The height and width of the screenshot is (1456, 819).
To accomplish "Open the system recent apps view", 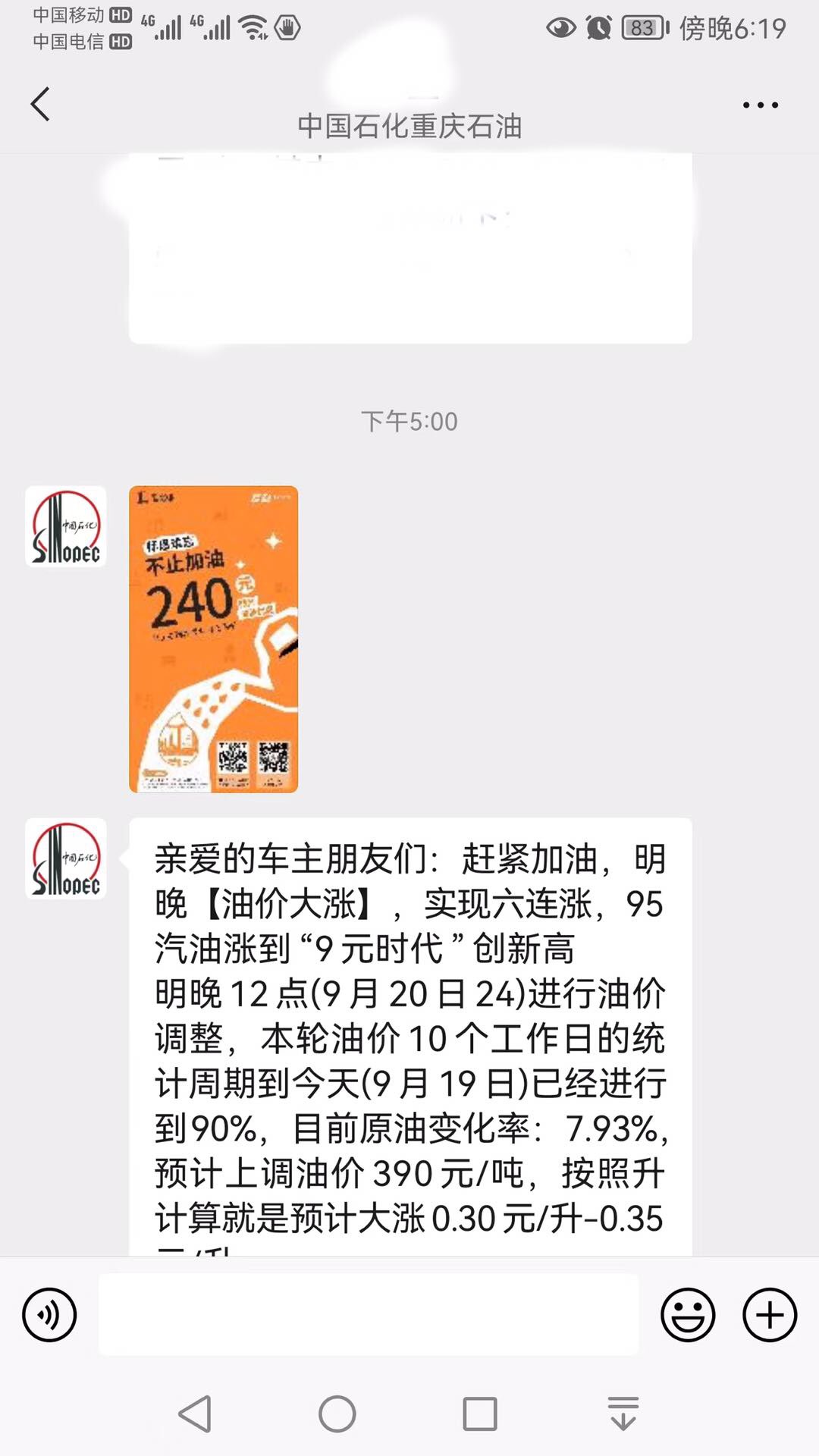I will [x=479, y=1414].
